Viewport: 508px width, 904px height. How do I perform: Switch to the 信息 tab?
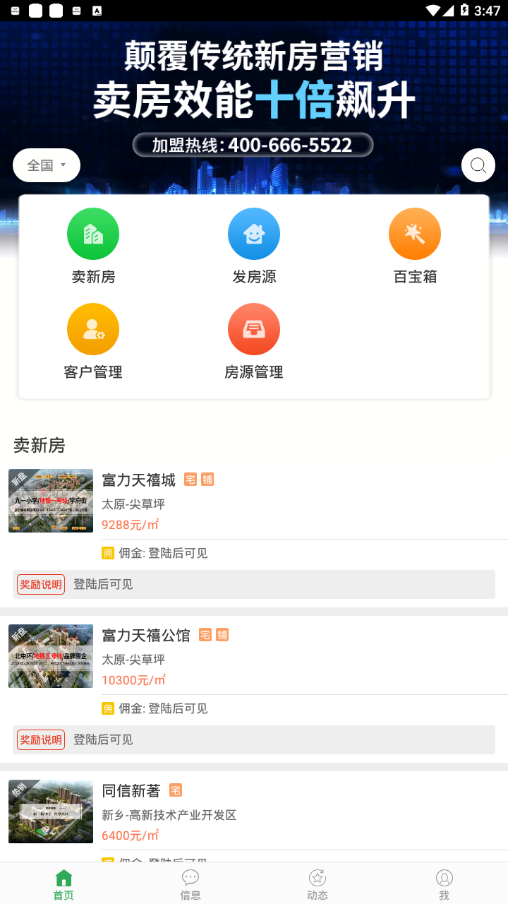click(190, 884)
